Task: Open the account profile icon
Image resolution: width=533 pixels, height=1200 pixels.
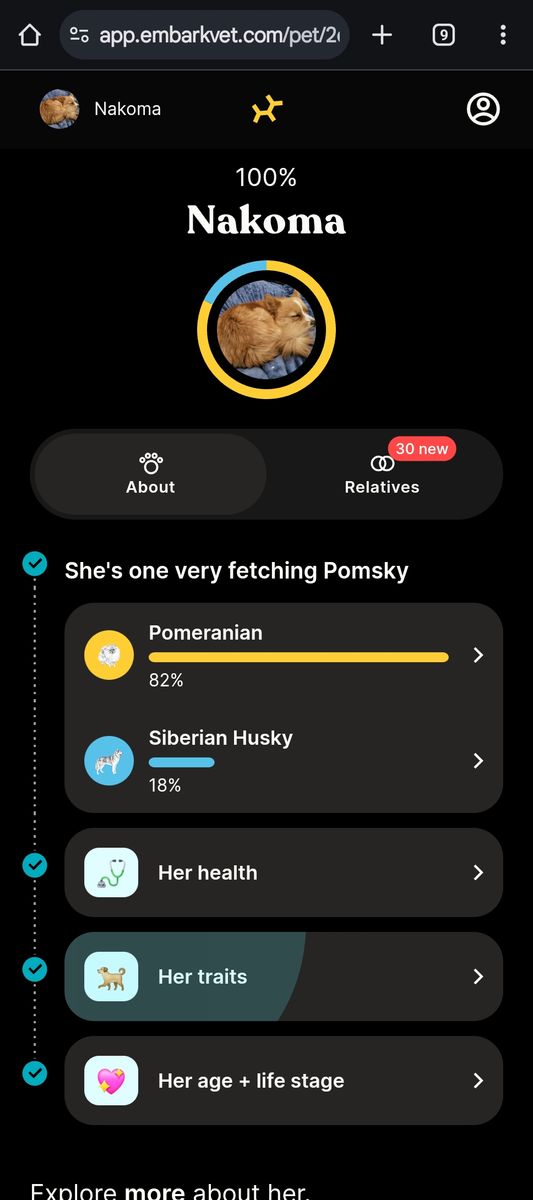Action: coord(483,109)
